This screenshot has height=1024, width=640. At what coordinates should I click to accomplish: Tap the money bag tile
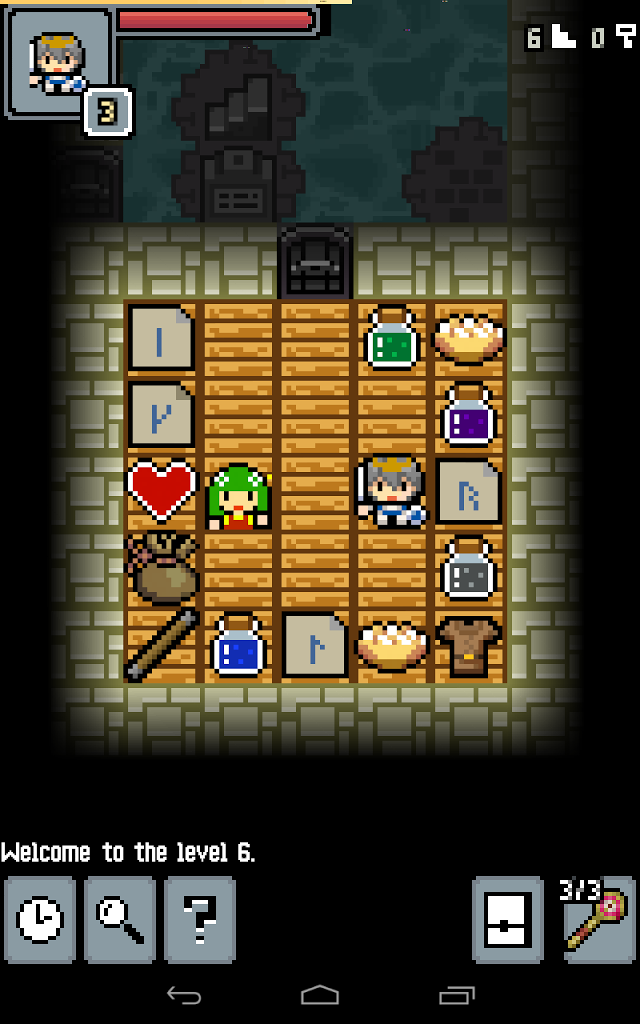coord(161,568)
